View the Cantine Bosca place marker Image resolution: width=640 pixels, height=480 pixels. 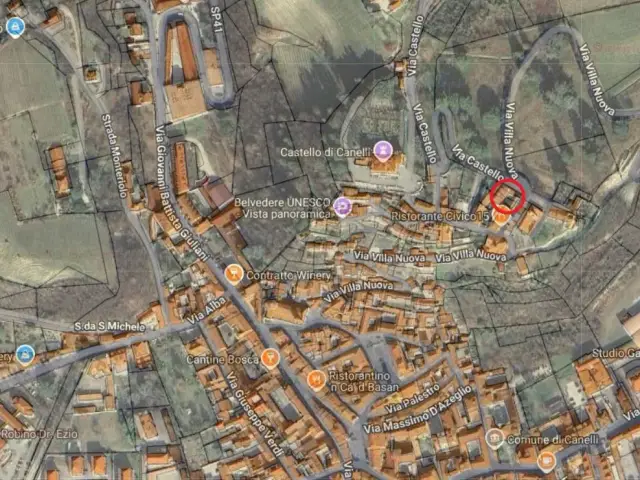click(270, 358)
